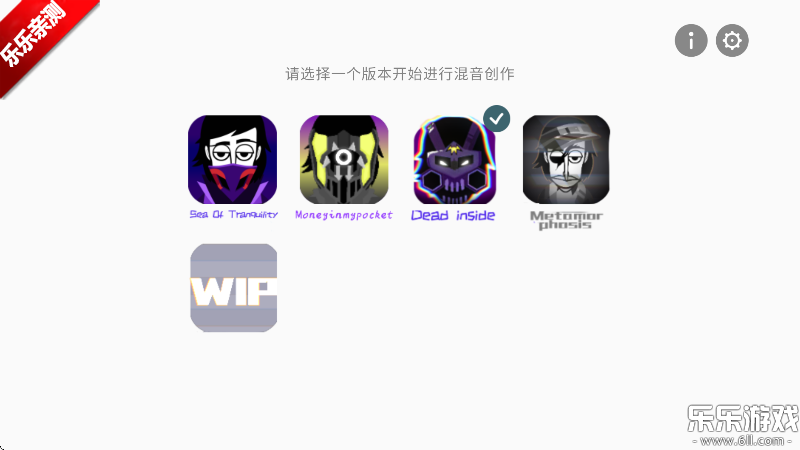Tap the WIP version tile
The width and height of the screenshot is (800, 450).
point(233,288)
